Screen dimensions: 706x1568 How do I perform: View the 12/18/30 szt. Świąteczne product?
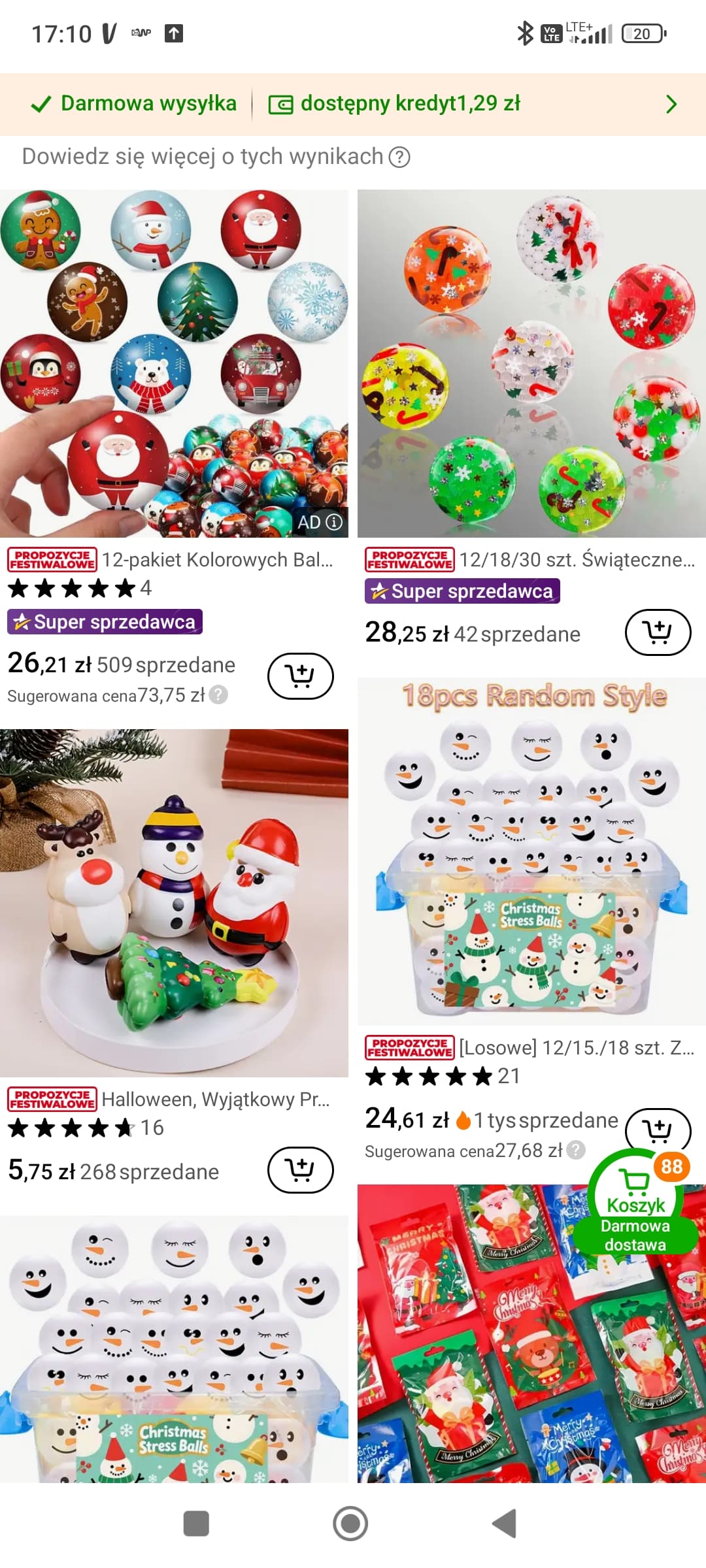[x=531, y=363]
